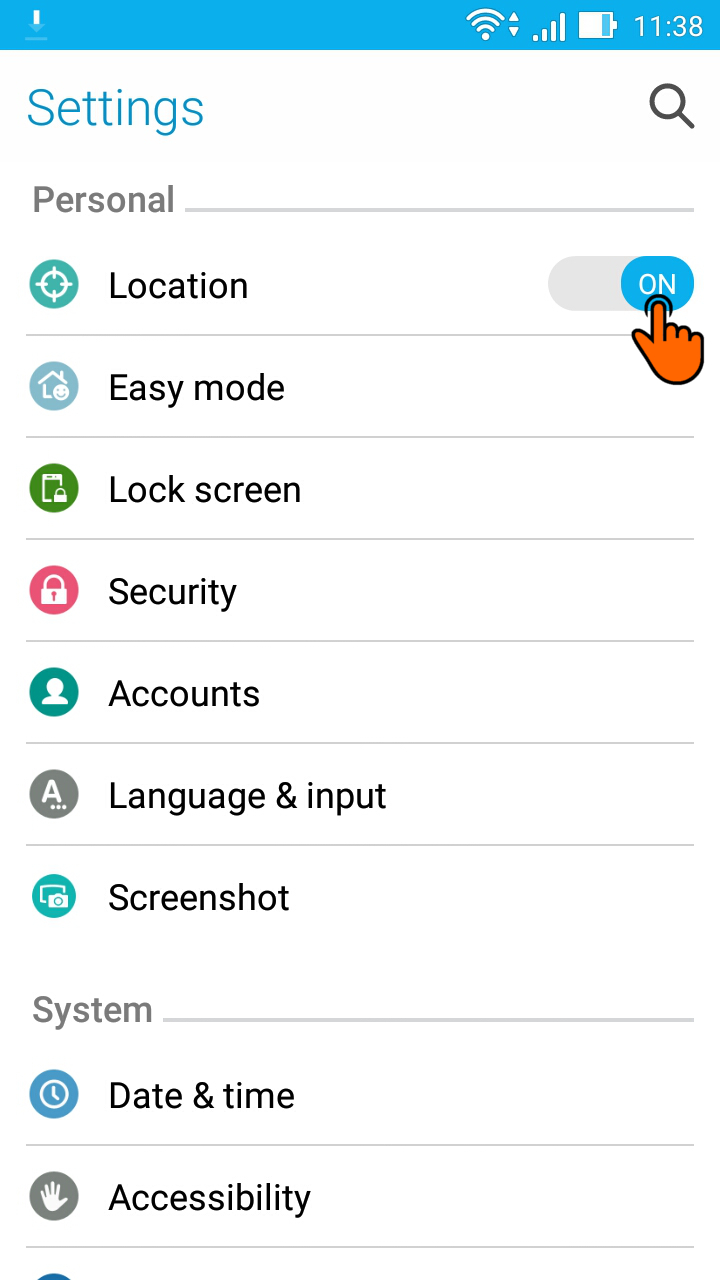Open Screenshot settings
720x1280 pixels.
tap(360, 897)
